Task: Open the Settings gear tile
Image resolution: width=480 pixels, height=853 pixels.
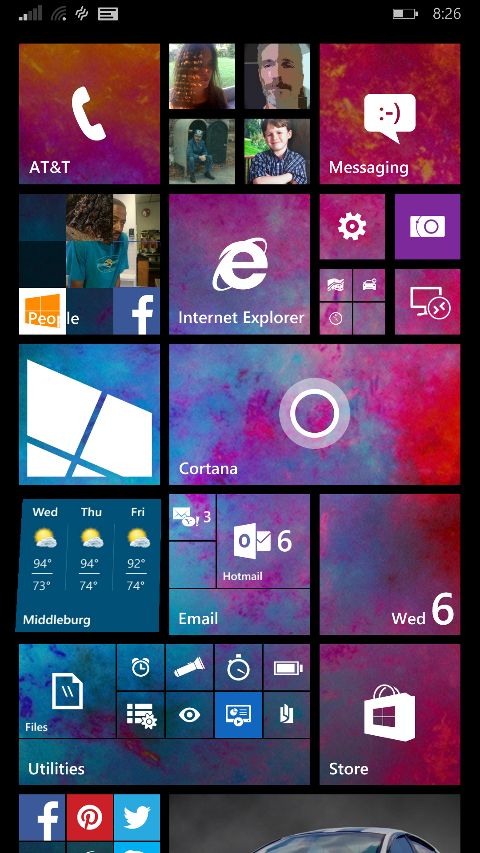Action: (352, 226)
